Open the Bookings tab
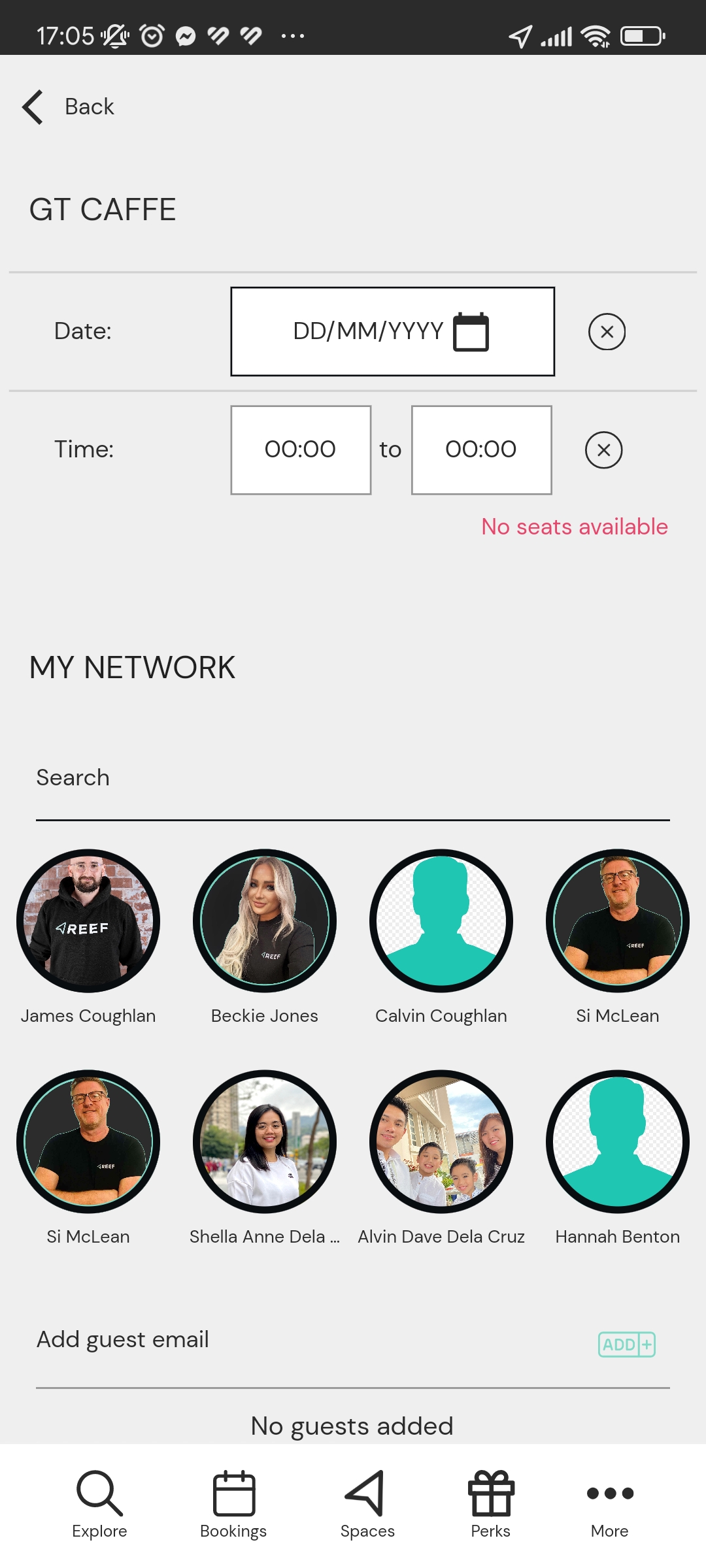Viewport: 706px width, 1568px height. (233, 1504)
